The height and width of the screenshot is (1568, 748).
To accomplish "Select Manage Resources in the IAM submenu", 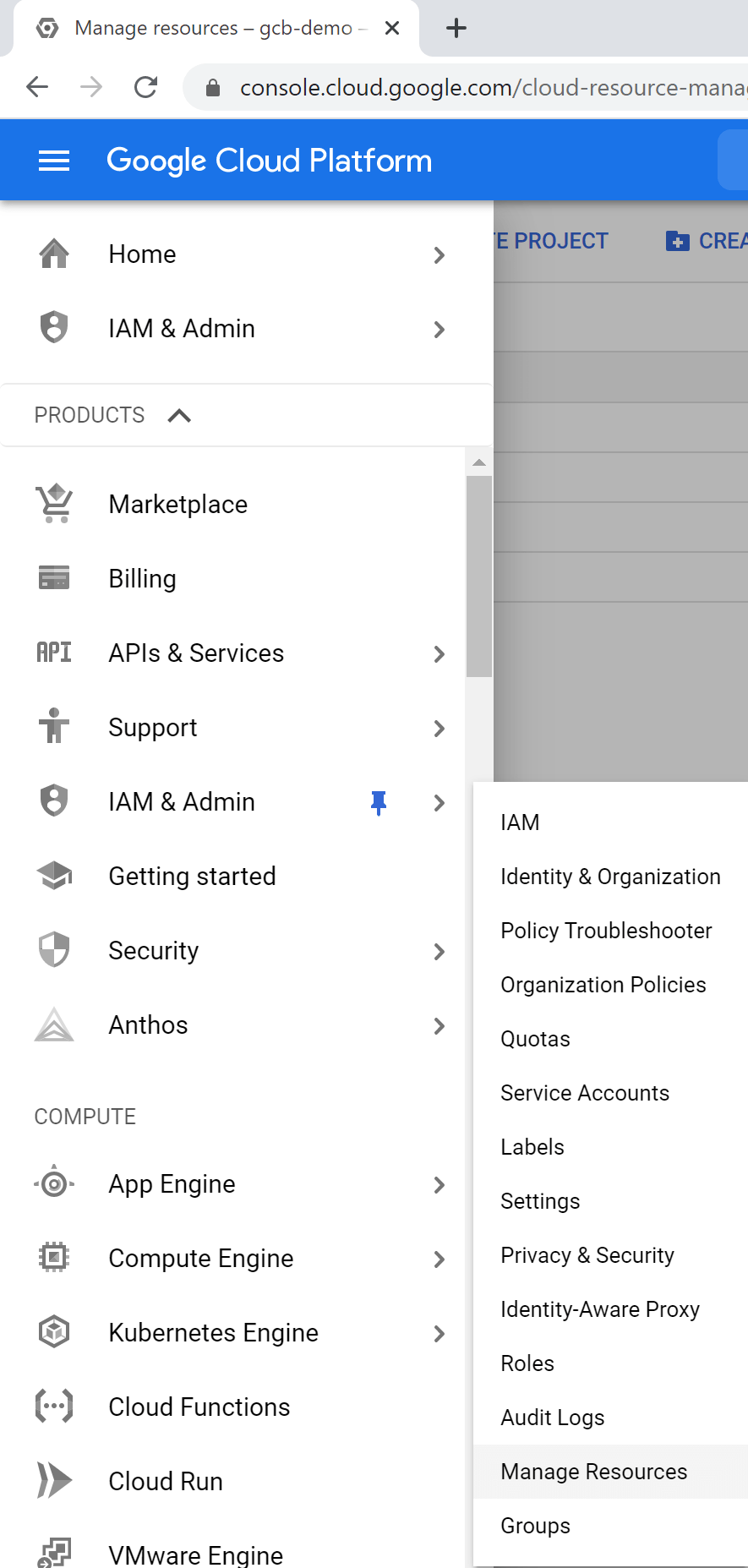I will click(593, 1471).
